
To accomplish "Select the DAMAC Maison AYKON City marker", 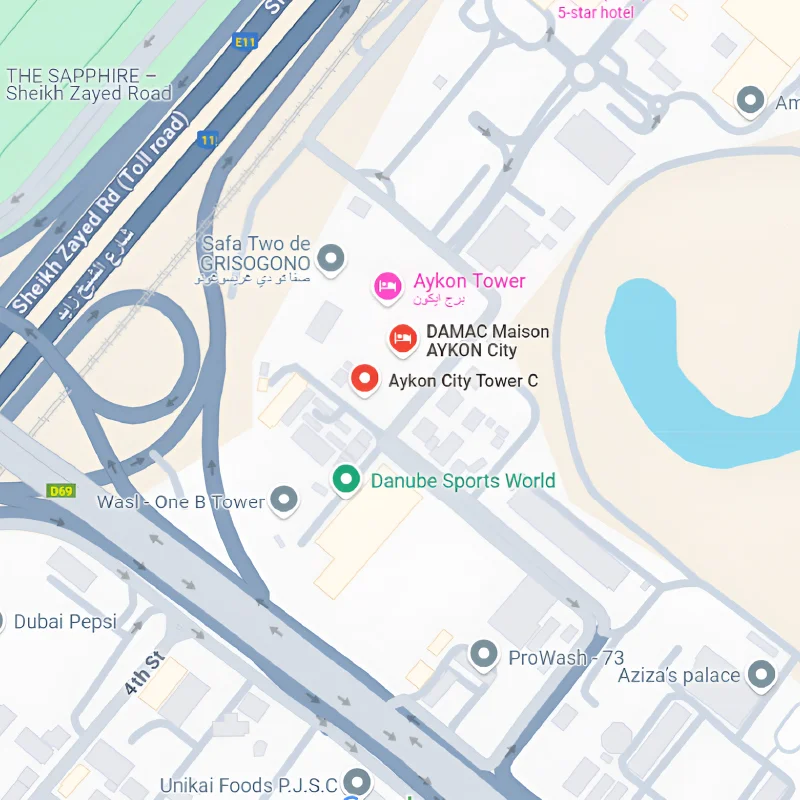I will coord(403,339).
